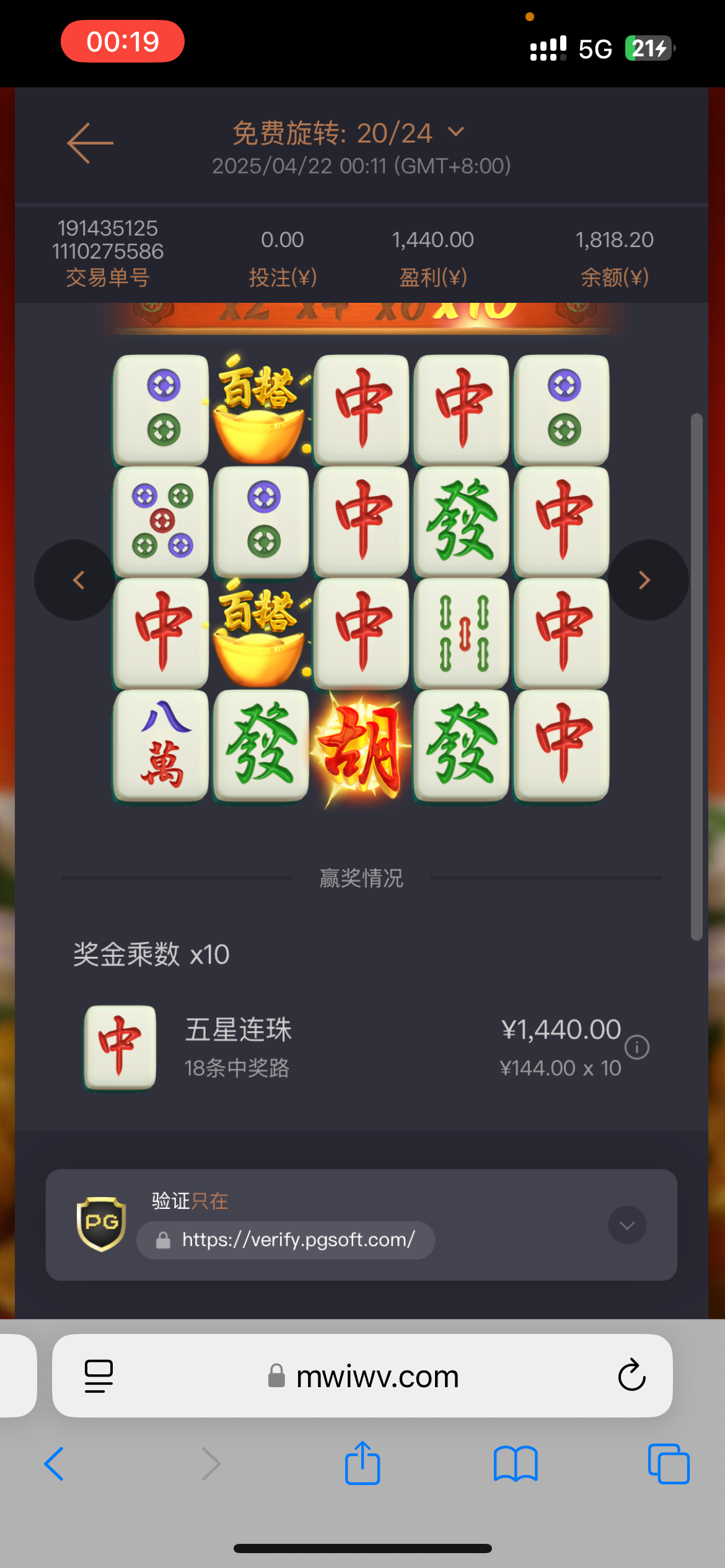Image resolution: width=725 pixels, height=1568 pixels.
Task: Open info icon beside ¥1,440.00 win
Action: pyautogui.click(x=636, y=1047)
